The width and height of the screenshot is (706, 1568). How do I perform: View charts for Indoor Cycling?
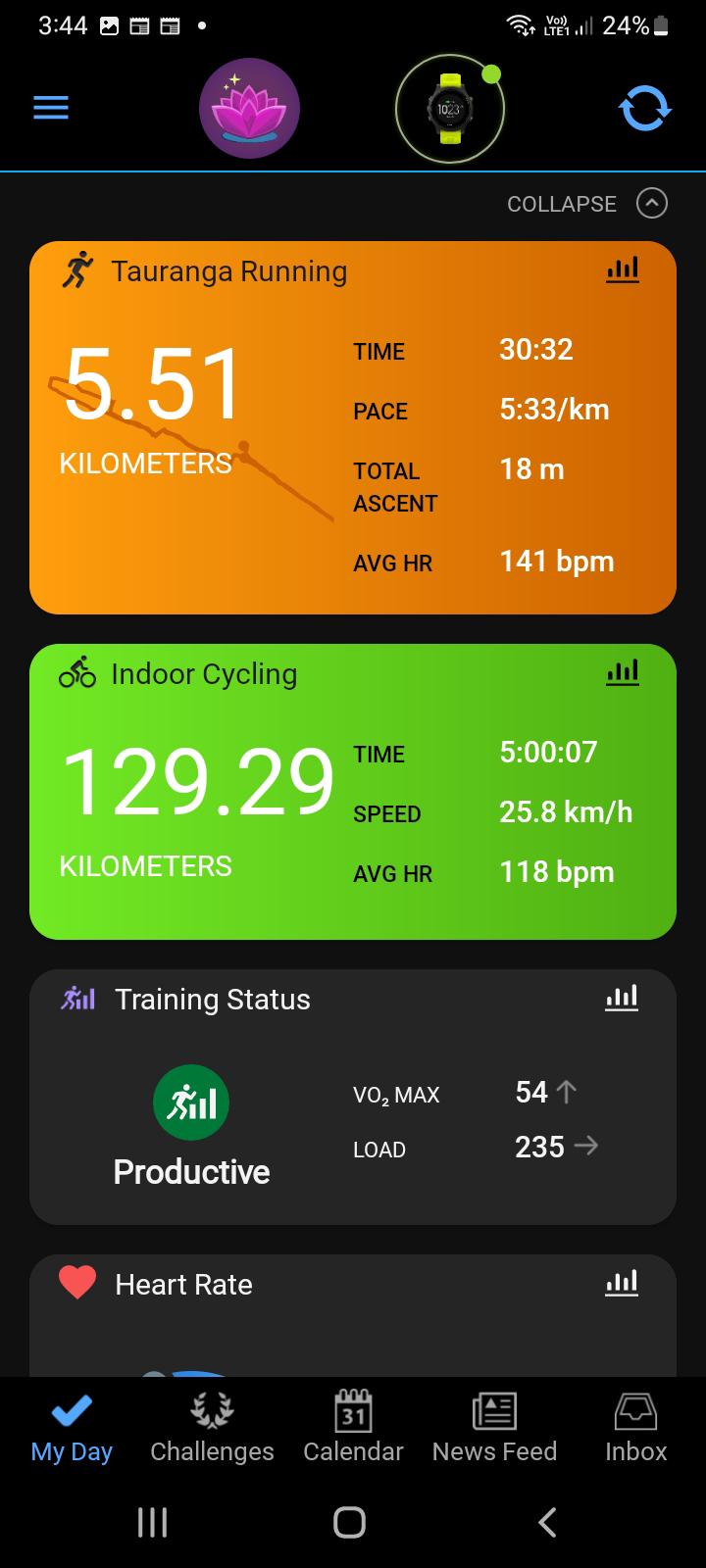pyautogui.click(x=622, y=672)
